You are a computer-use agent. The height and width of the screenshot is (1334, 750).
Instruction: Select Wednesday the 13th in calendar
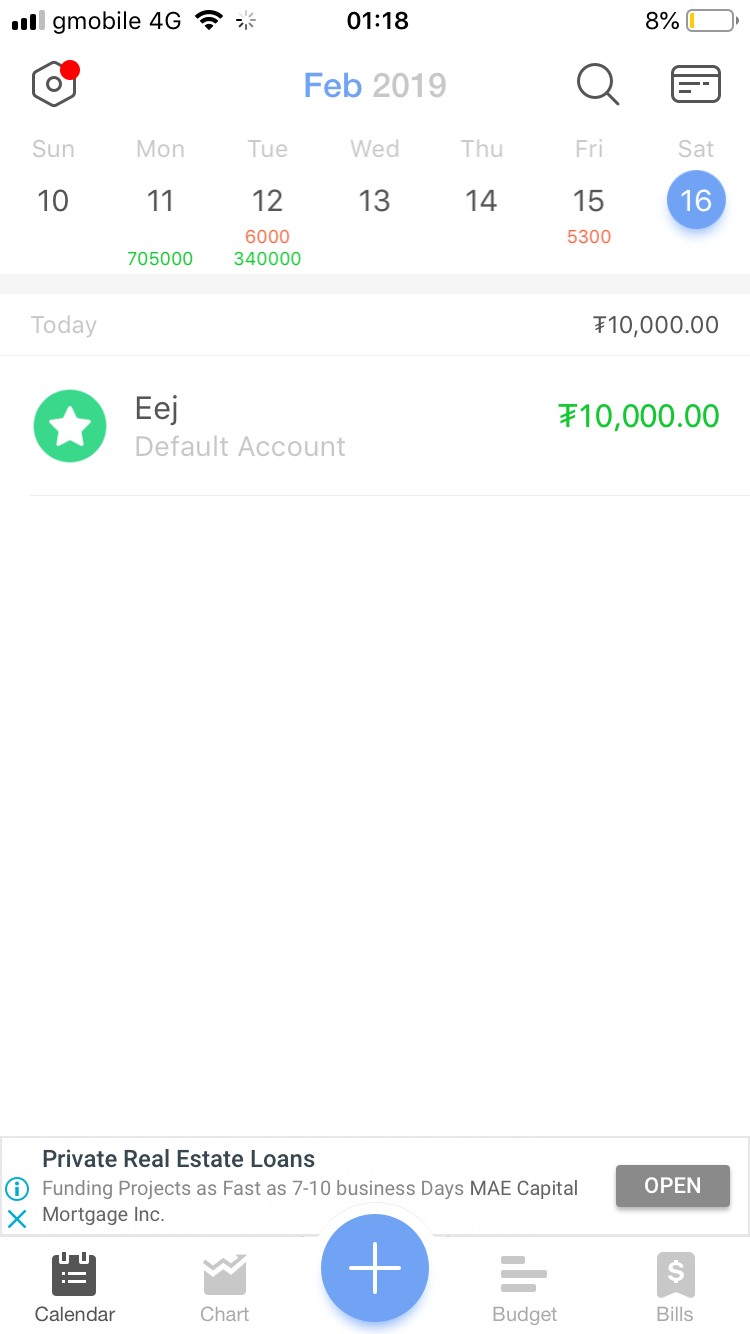(374, 201)
